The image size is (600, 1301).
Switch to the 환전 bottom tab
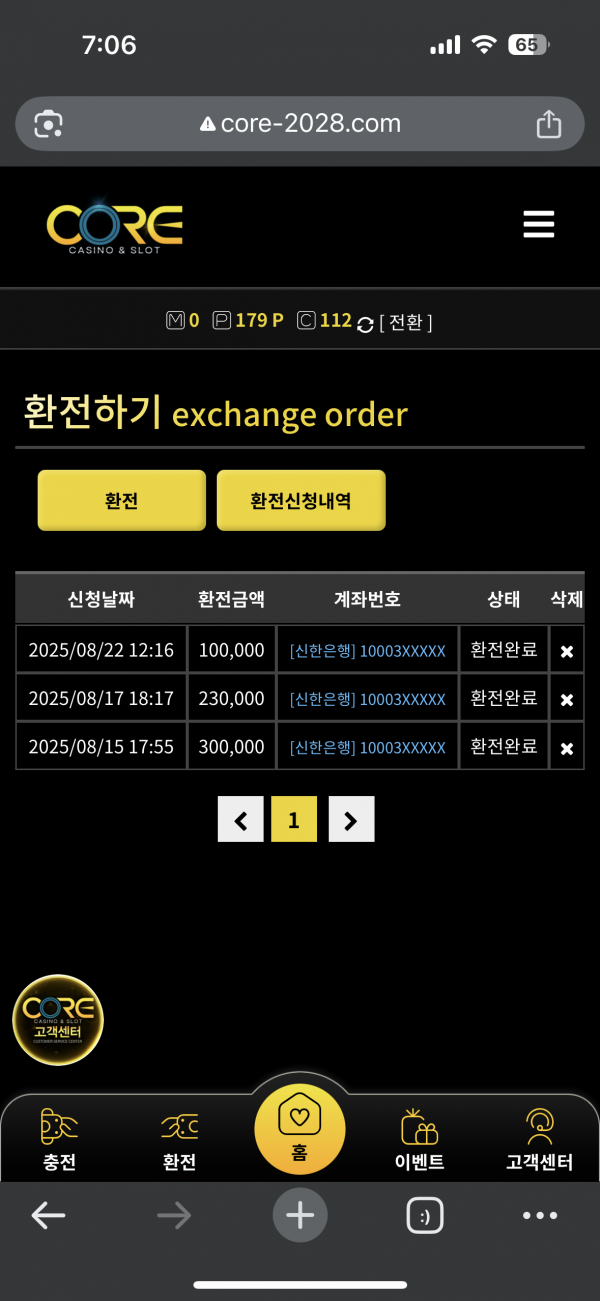(x=179, y=1140)
